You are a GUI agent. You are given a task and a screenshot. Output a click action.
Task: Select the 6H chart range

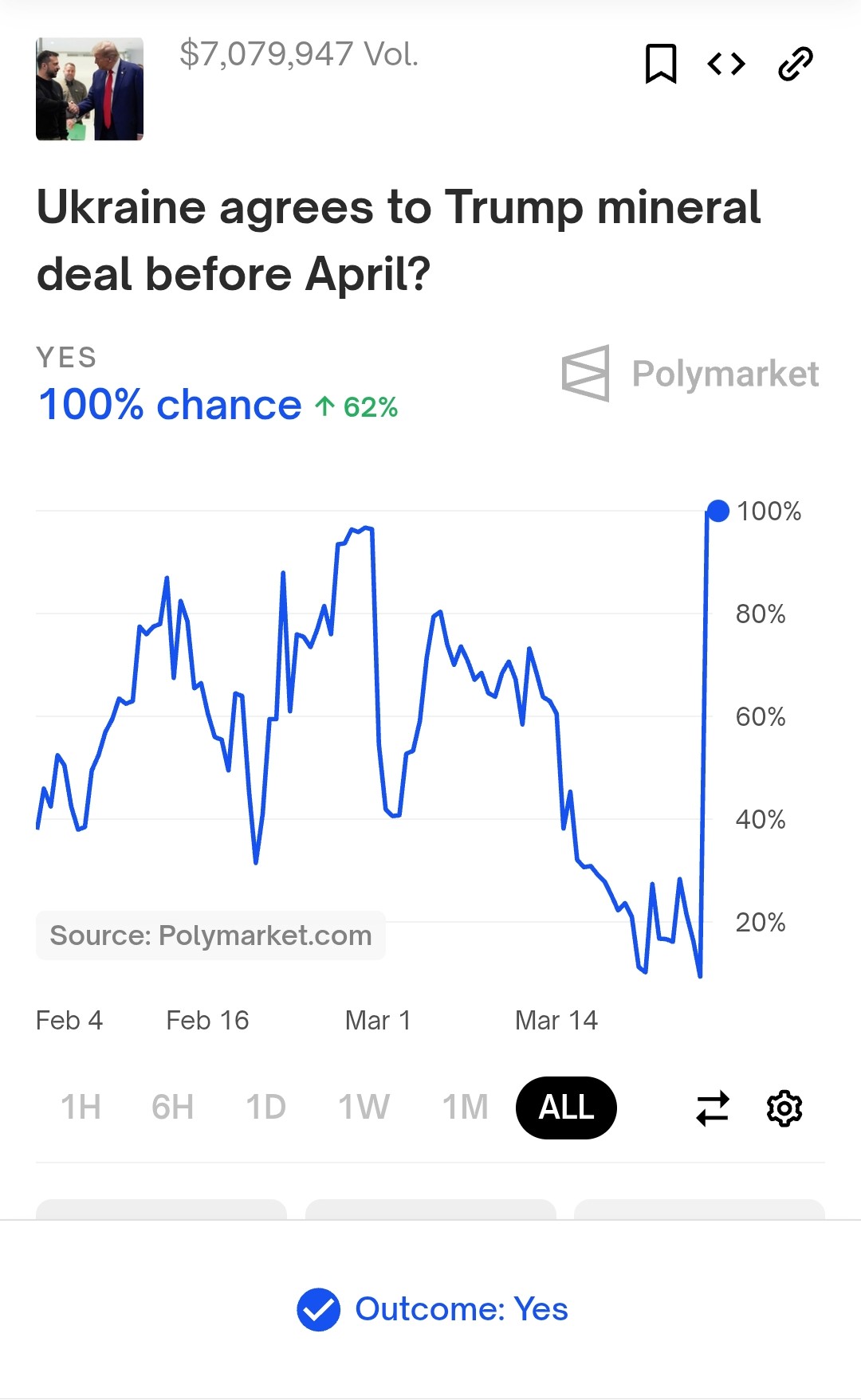pyautogui.click(x=173, y=1108)
